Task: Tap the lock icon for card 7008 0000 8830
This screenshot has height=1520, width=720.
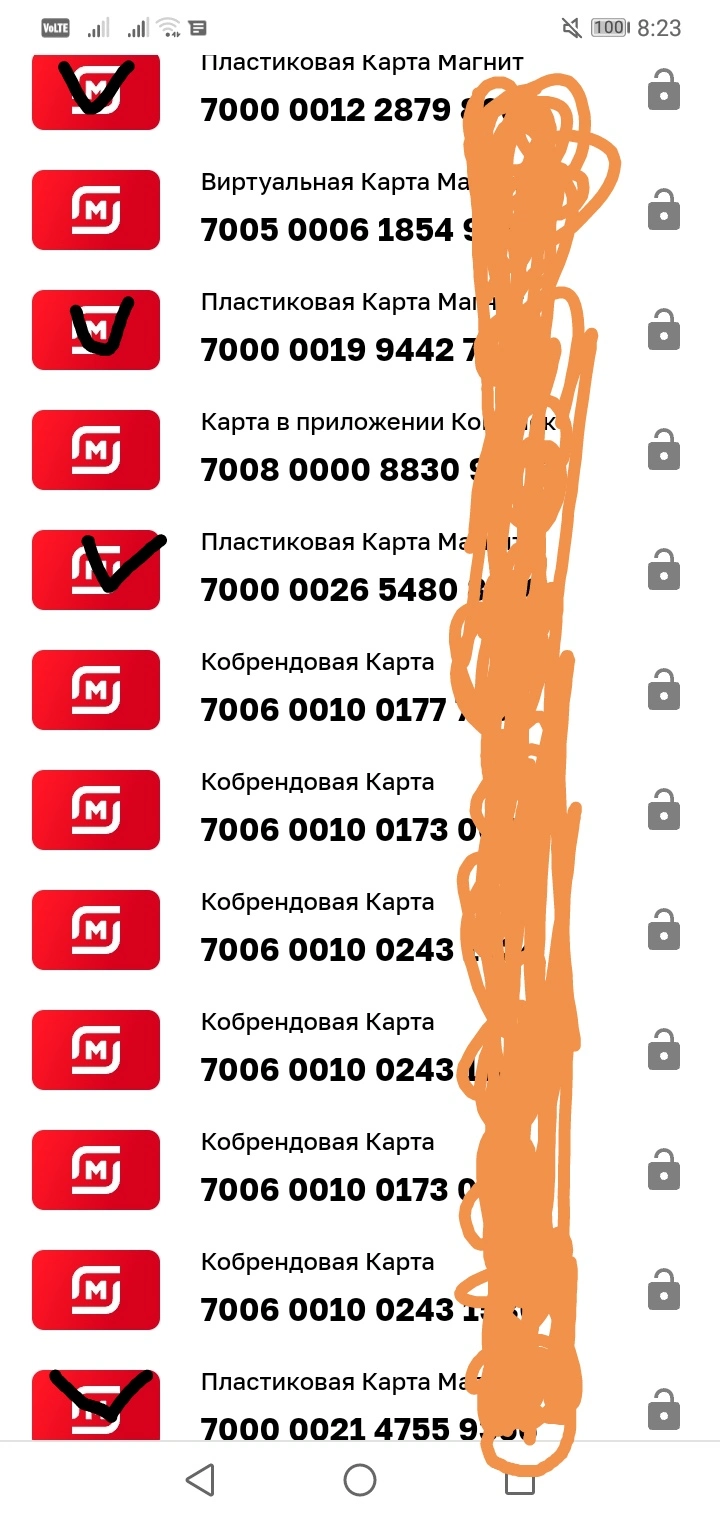Action: point(664,450)
